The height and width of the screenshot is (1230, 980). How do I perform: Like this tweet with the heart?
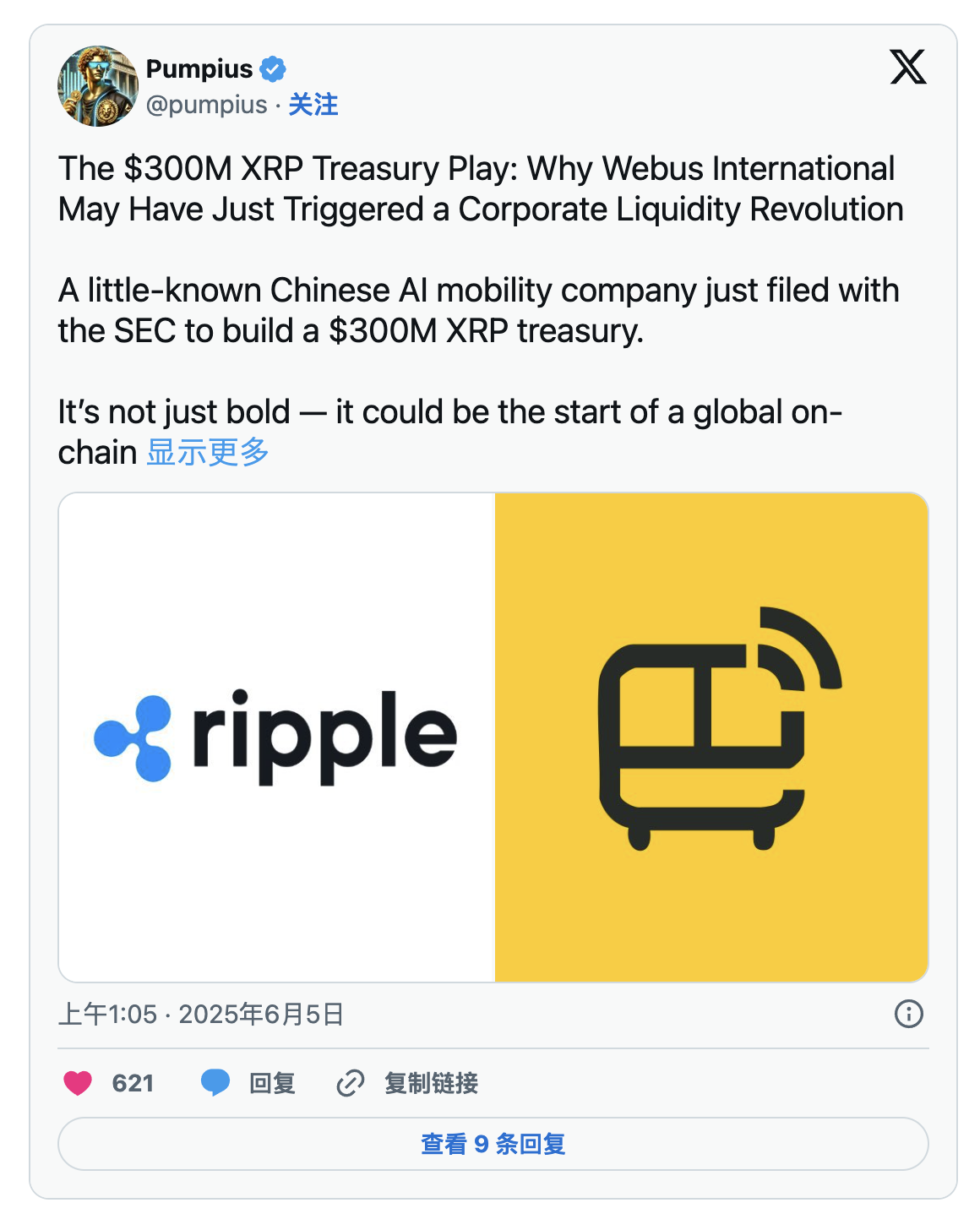79,1082
